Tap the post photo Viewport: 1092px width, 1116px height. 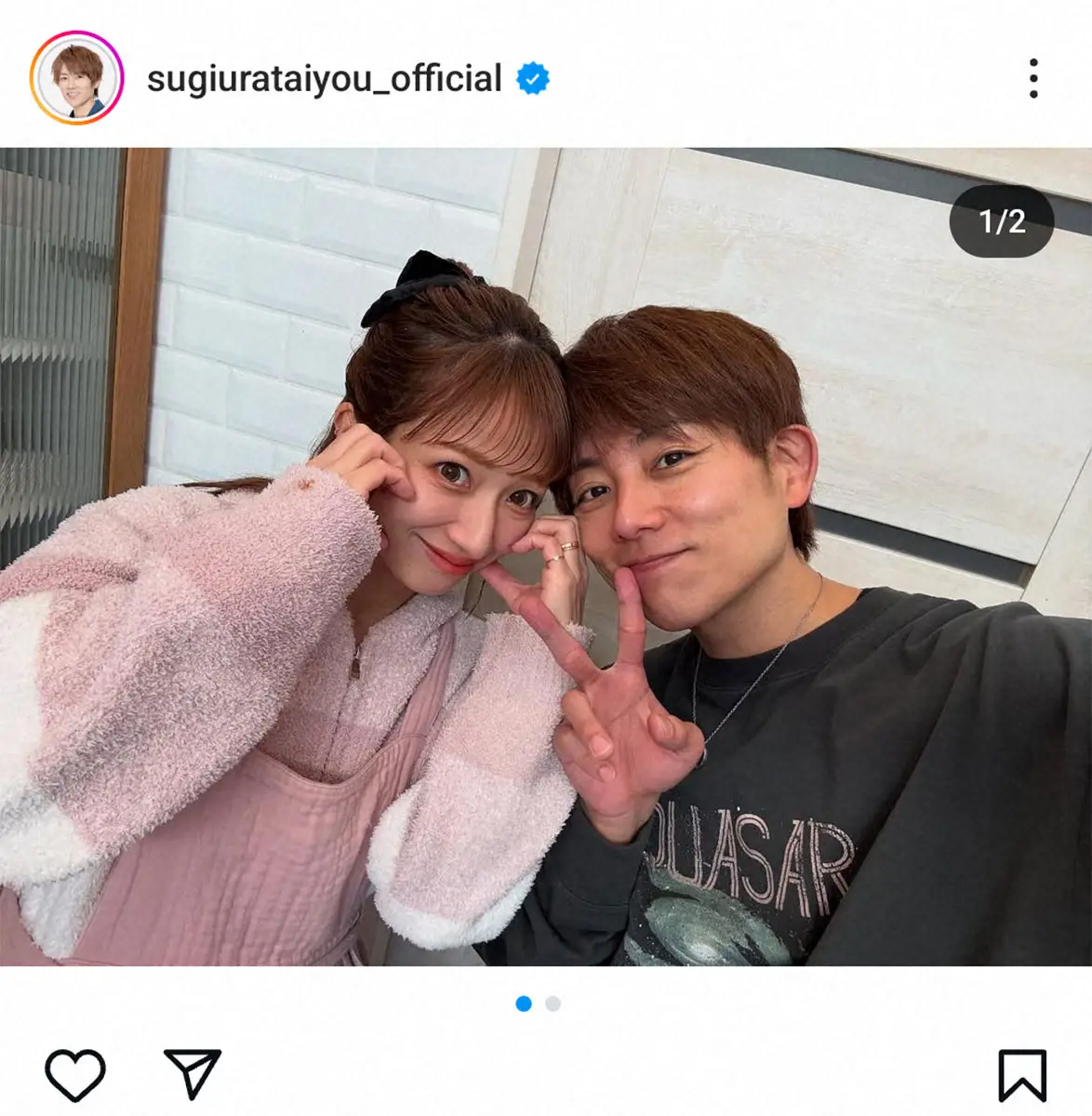click(546, 556)
